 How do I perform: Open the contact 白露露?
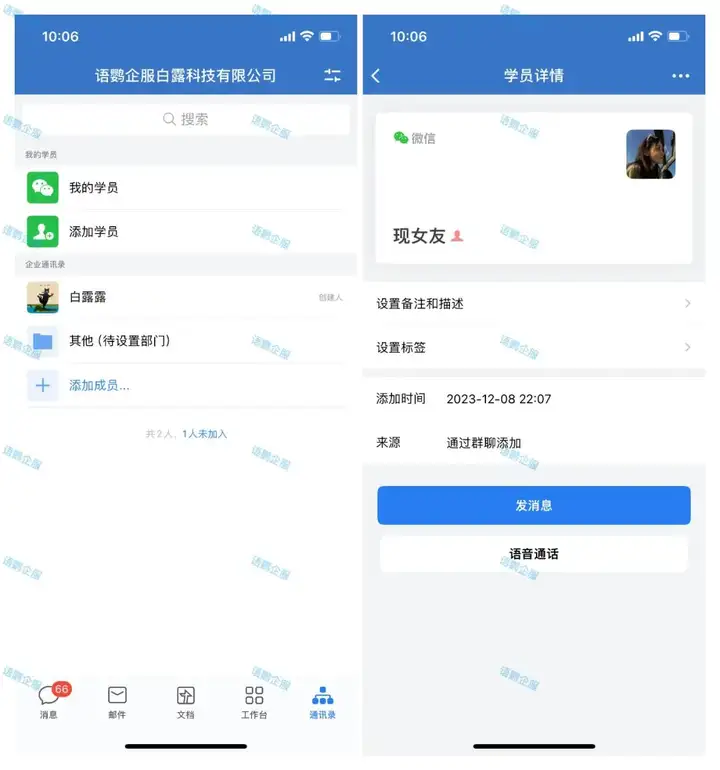coord(88,297)
